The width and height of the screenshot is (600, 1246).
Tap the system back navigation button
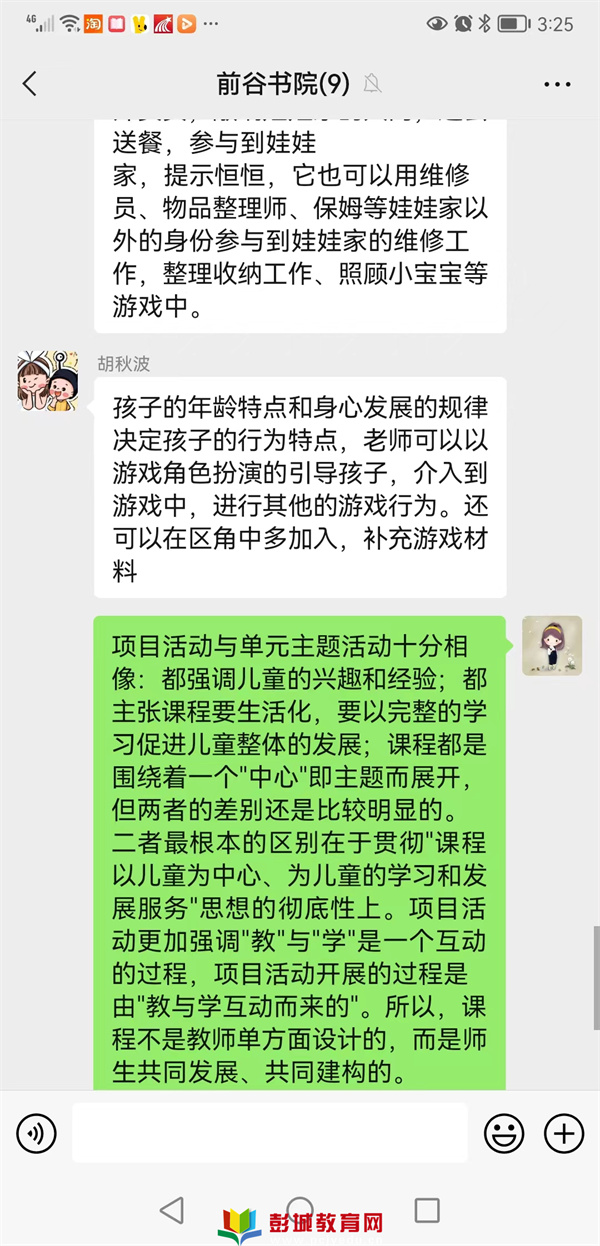point(172,1210)
